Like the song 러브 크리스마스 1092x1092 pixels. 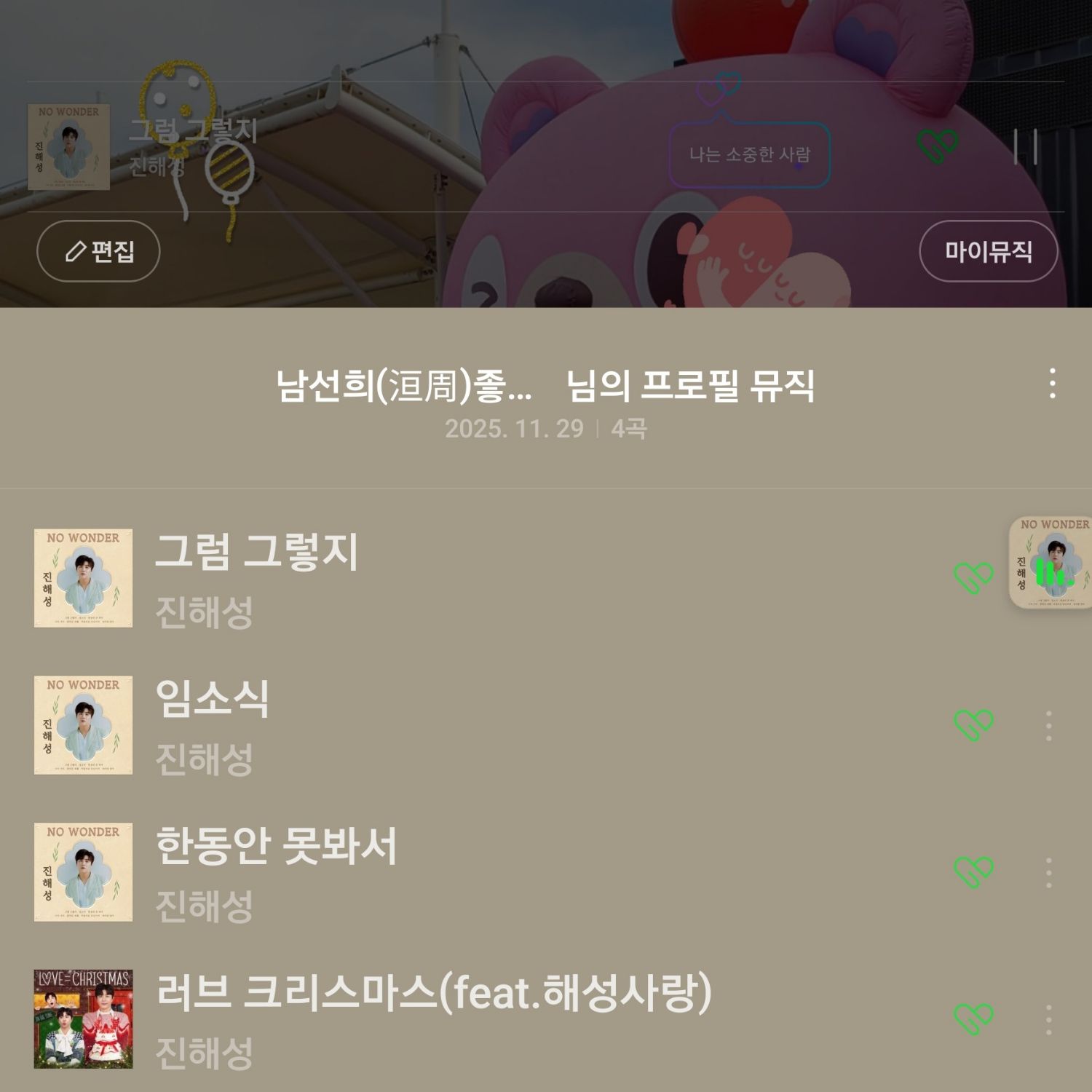[x=973, y=1019]
